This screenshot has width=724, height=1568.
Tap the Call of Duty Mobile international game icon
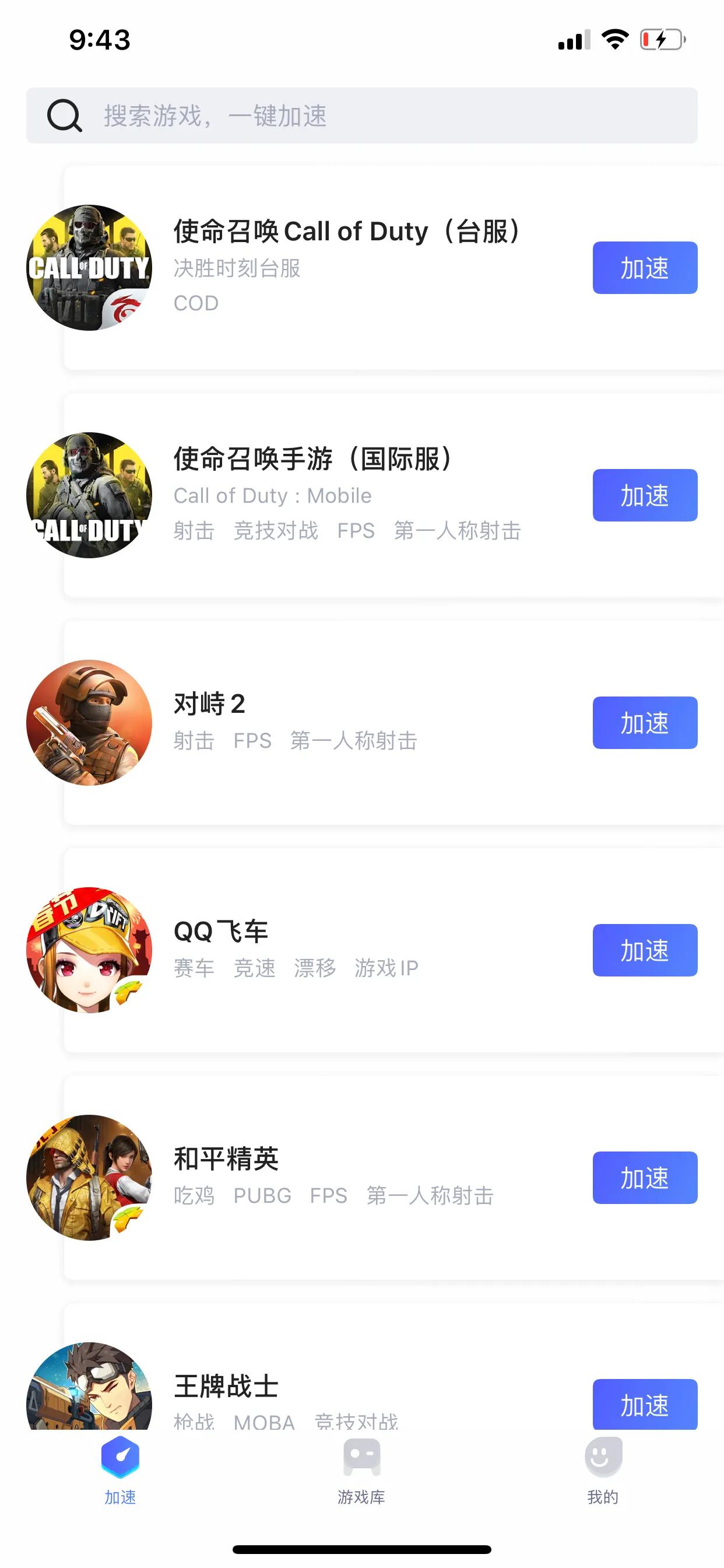pos(89,495)
